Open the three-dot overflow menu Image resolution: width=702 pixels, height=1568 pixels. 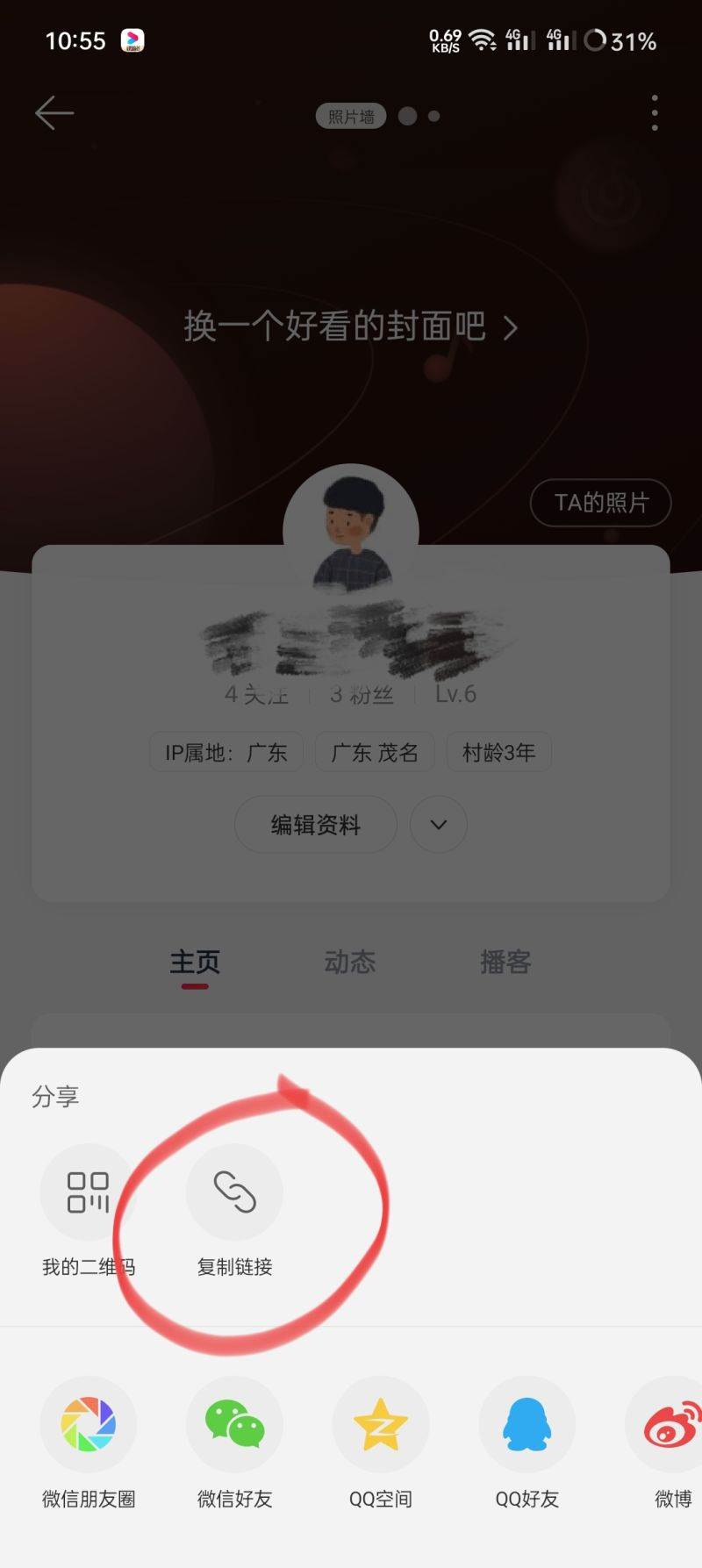[655, 113]
